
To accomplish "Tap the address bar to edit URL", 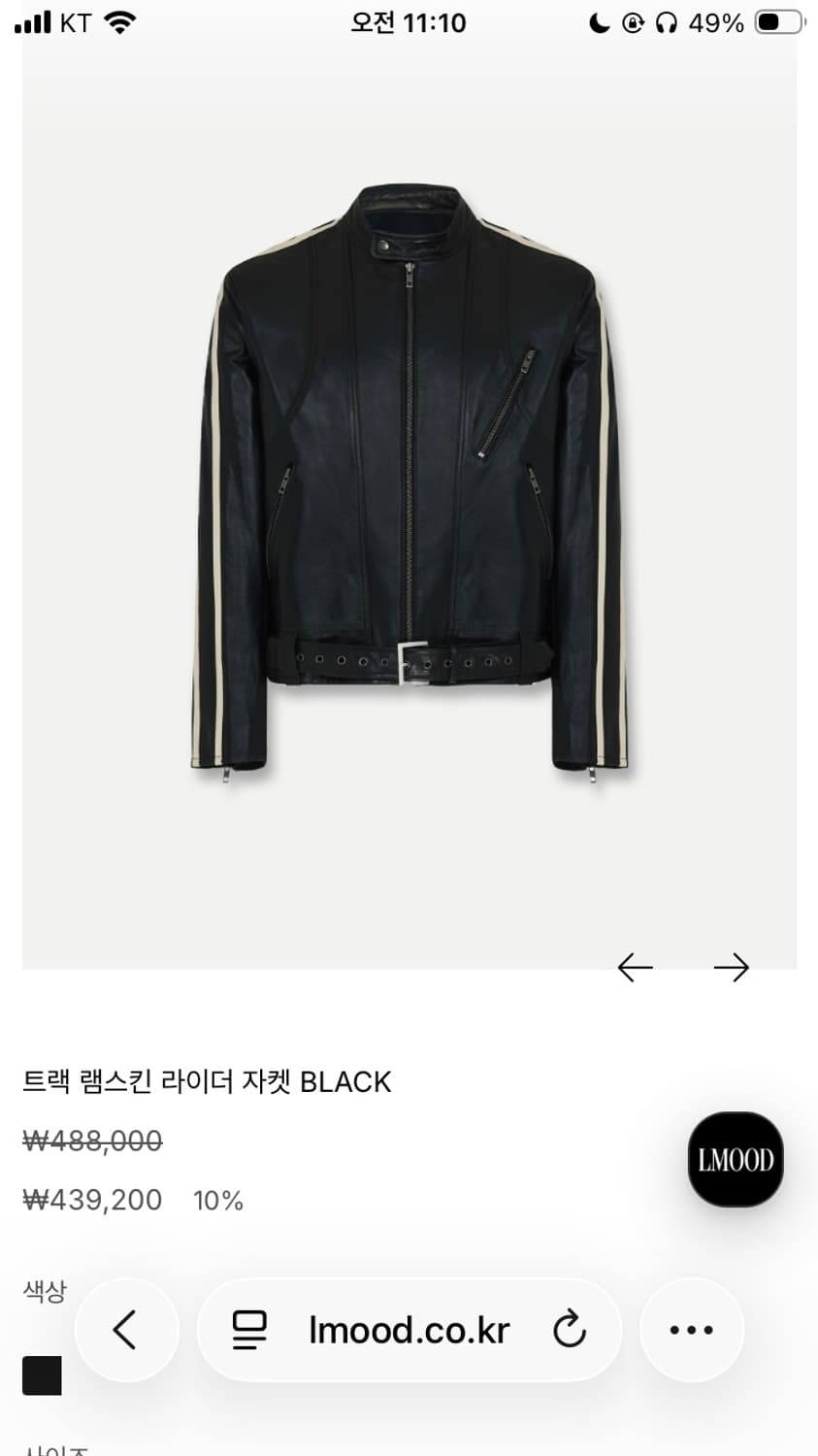I will tap(408, 1330).
